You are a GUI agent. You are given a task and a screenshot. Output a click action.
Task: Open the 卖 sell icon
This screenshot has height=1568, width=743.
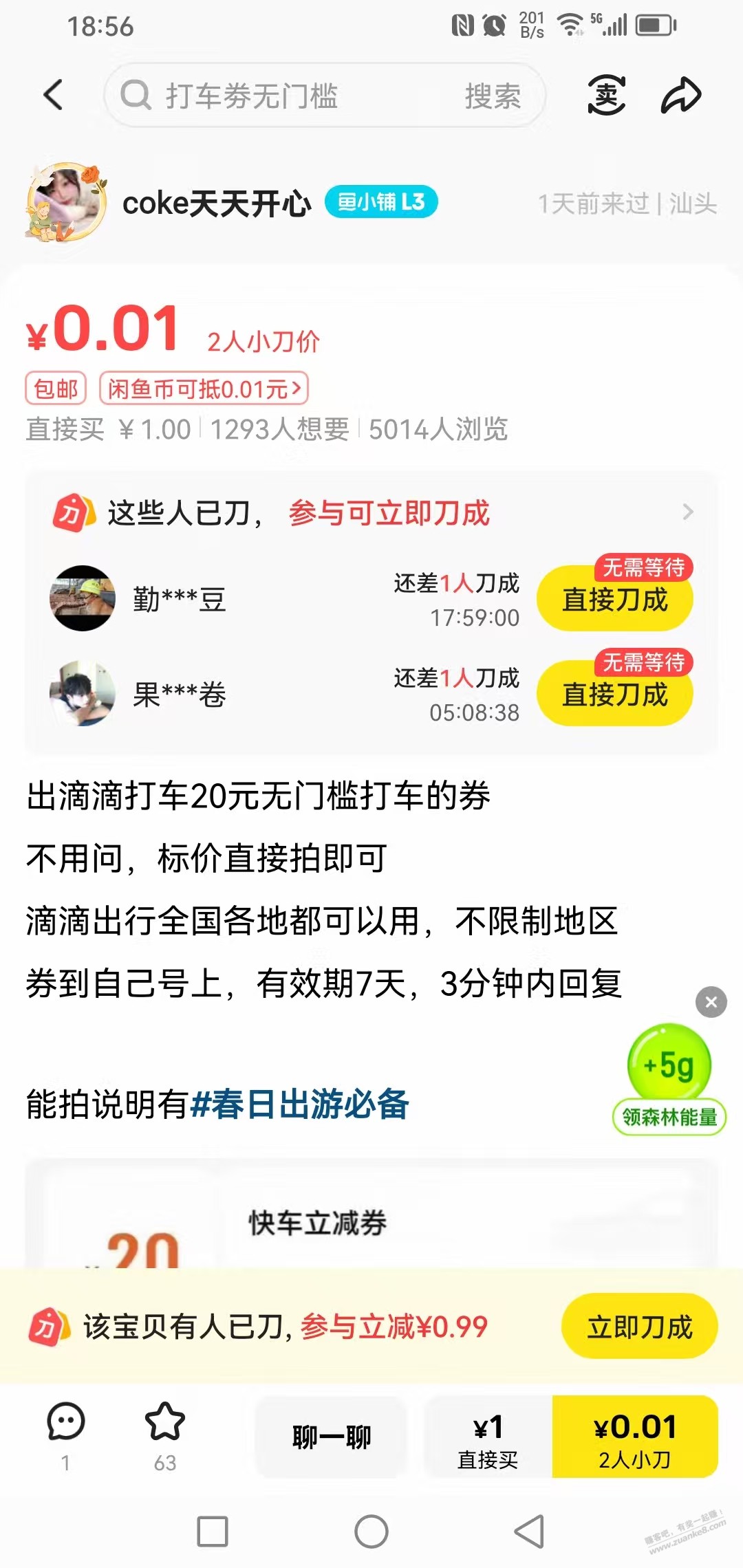pyautogui.click(x=606, y=95)
